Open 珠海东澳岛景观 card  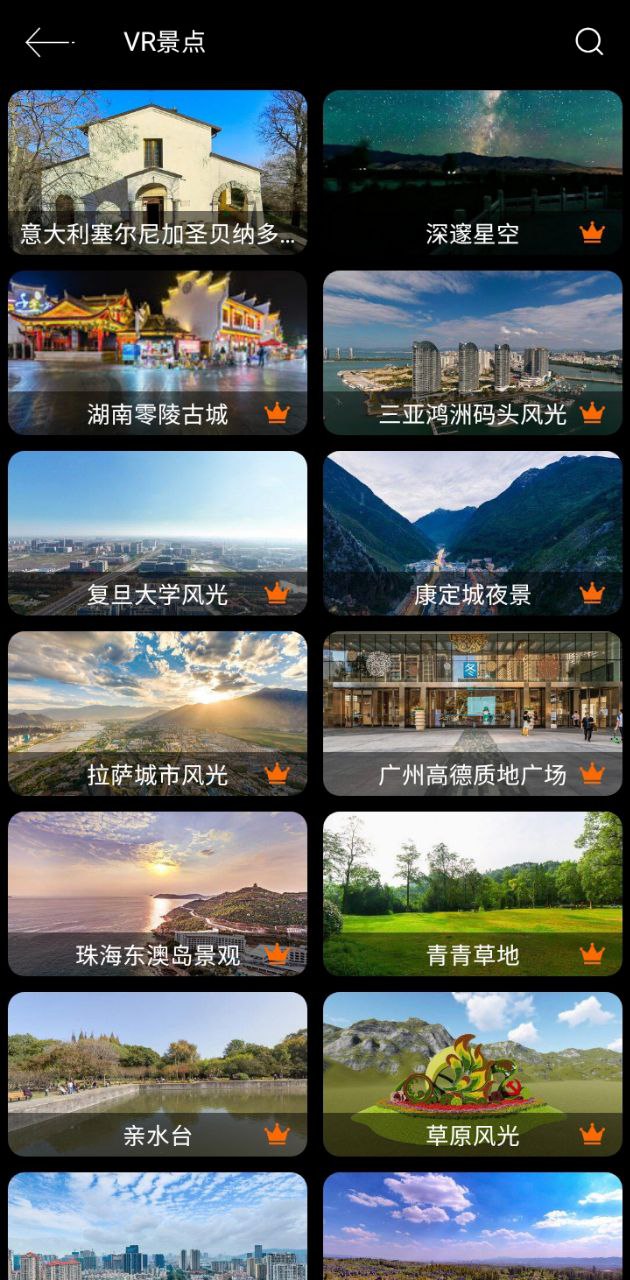pos(158,894)
